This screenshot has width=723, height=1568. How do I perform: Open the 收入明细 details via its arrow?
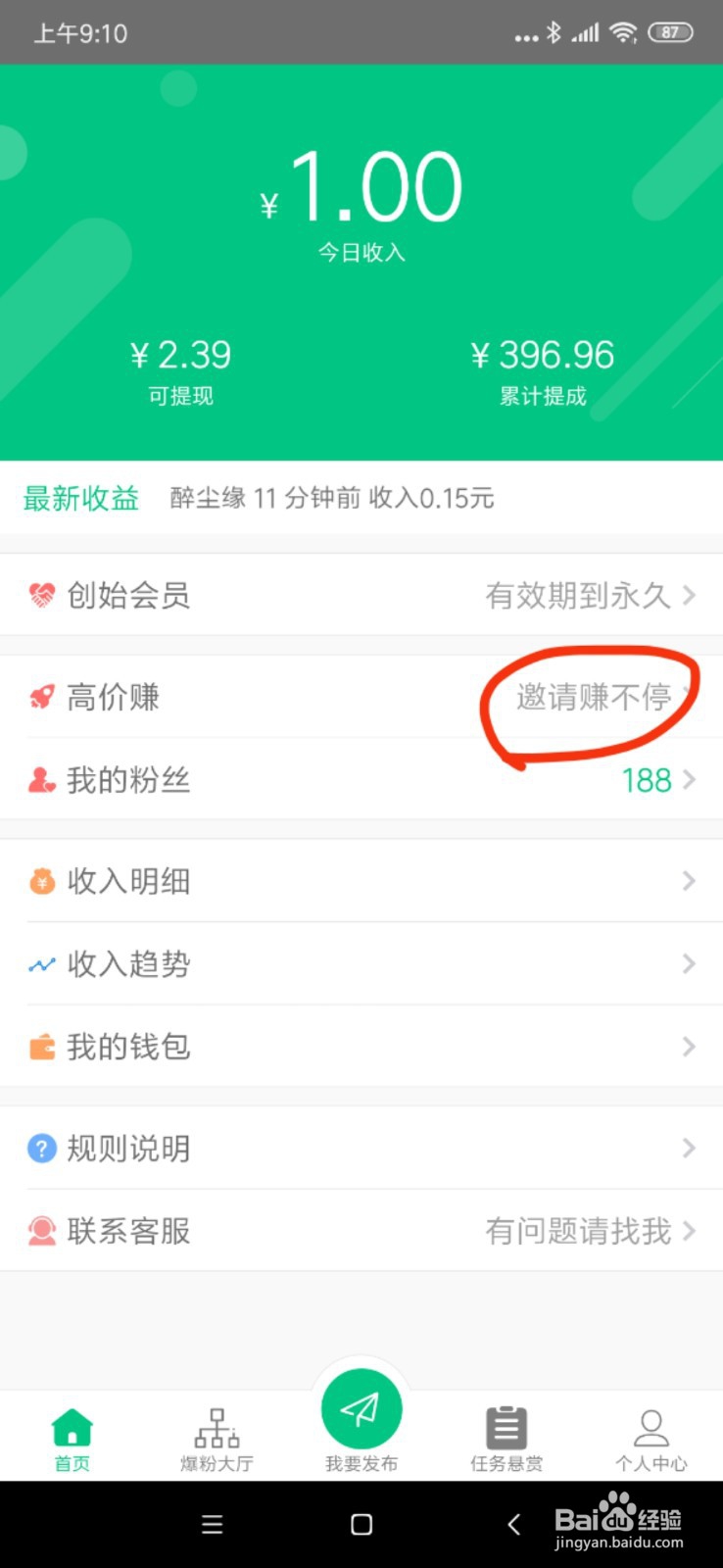coord(689,880)
